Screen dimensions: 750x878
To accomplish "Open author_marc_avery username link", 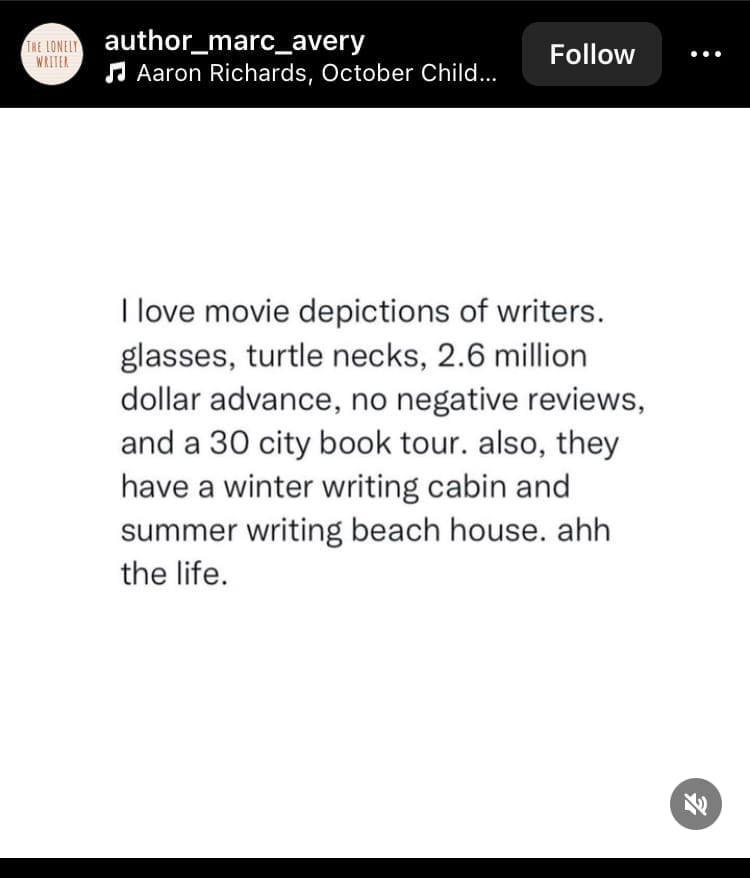I will pyautogui.click(x=234, y=41).
